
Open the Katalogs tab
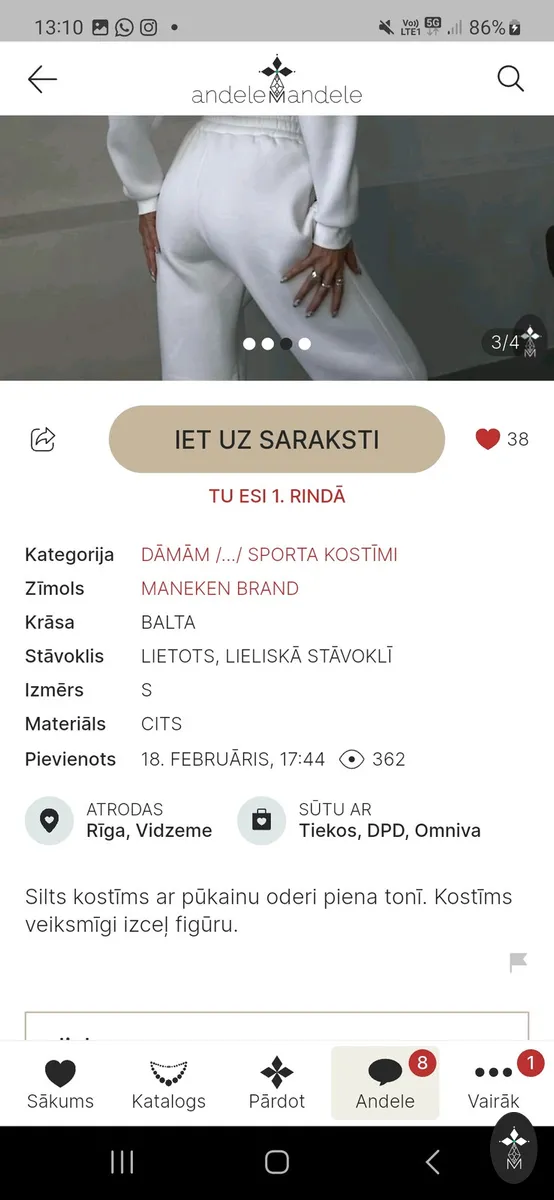(x=168, y=1084)
